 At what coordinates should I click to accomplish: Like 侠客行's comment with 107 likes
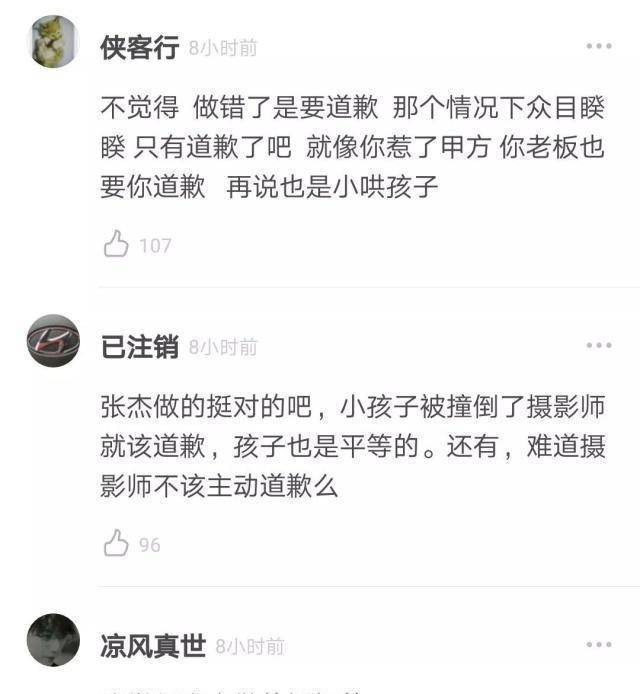[x=117, y=244]
